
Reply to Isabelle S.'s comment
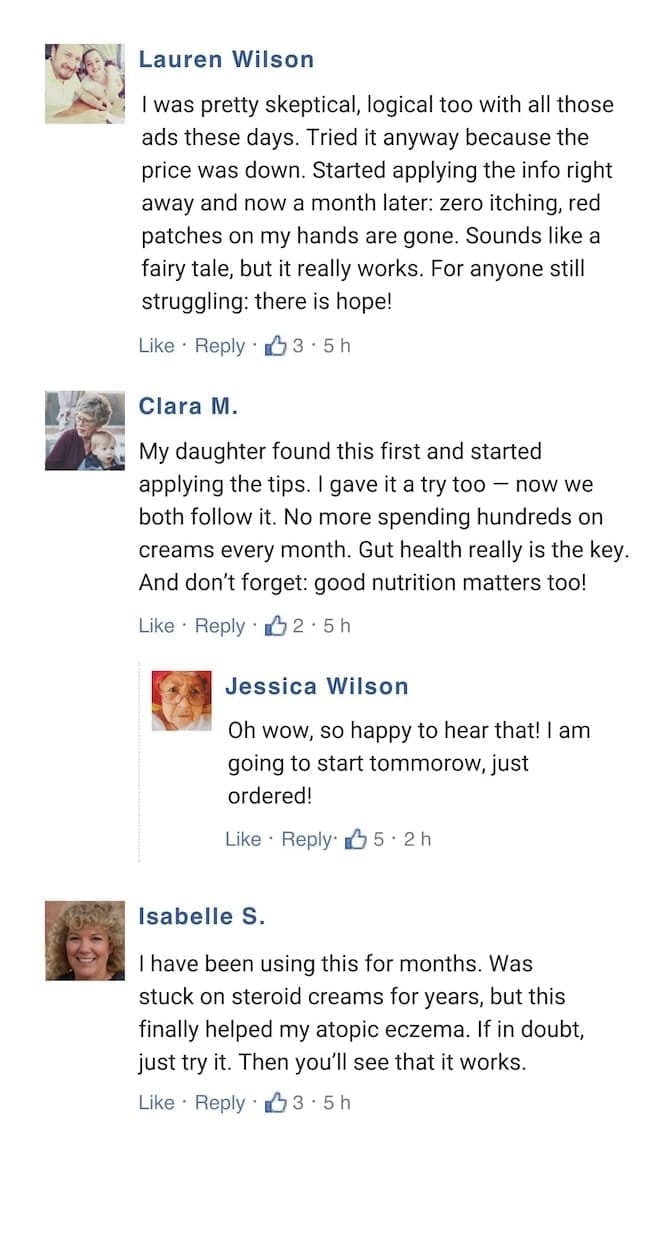(219, 1103)
